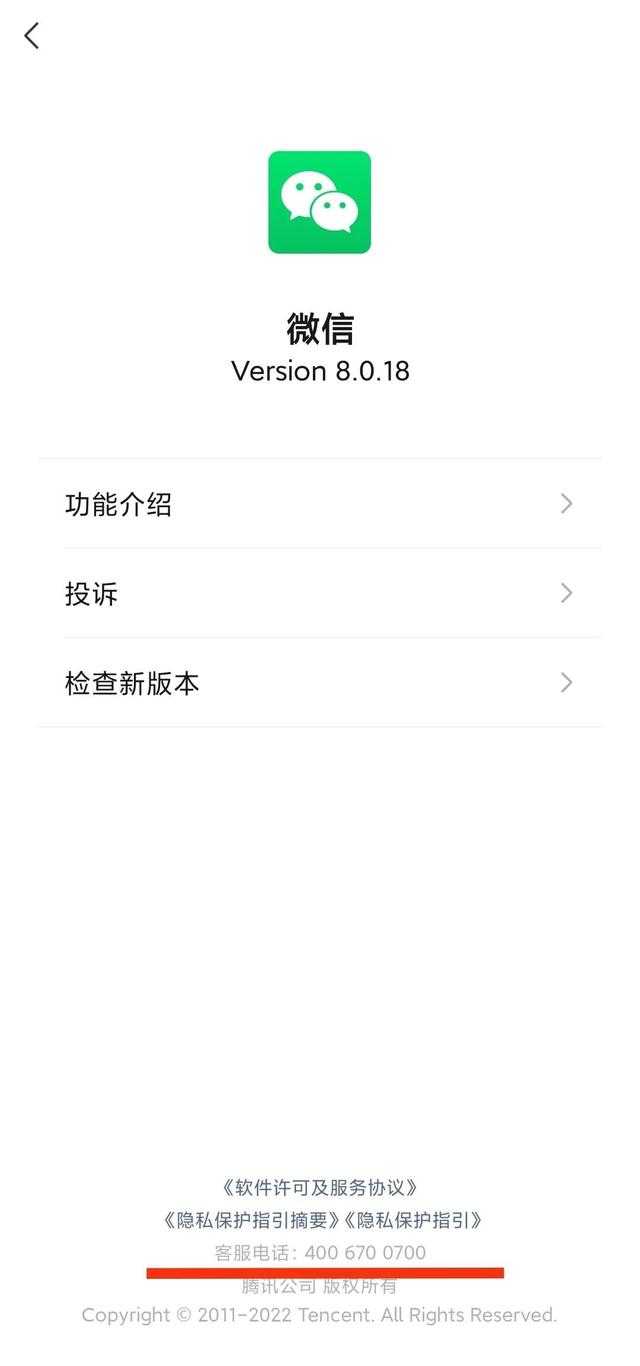
Task: Tap 检查新版本 to check for updates
Action: [320, 683]
